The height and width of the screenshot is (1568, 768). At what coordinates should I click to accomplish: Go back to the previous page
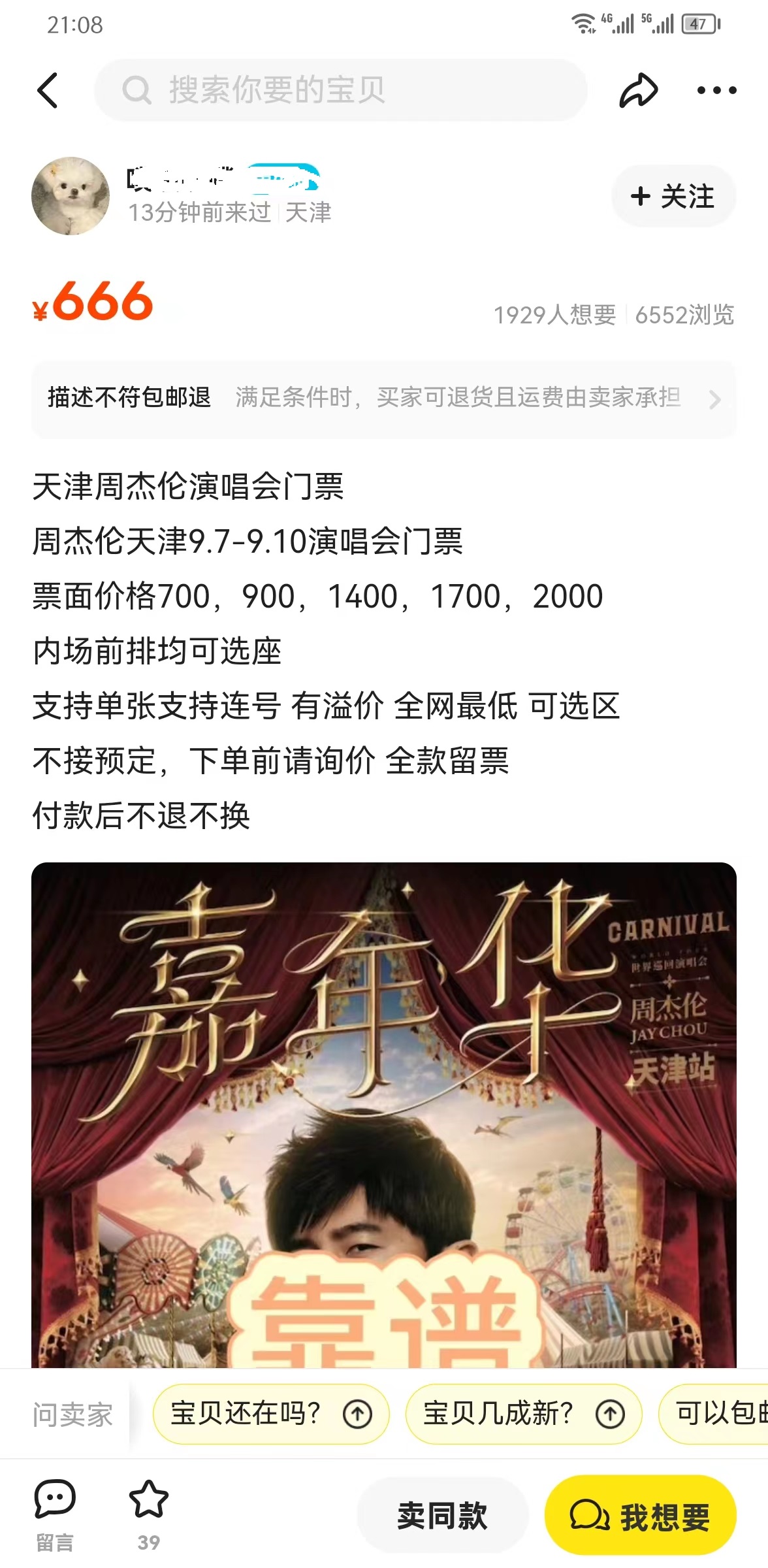click(x=48, y=90)
